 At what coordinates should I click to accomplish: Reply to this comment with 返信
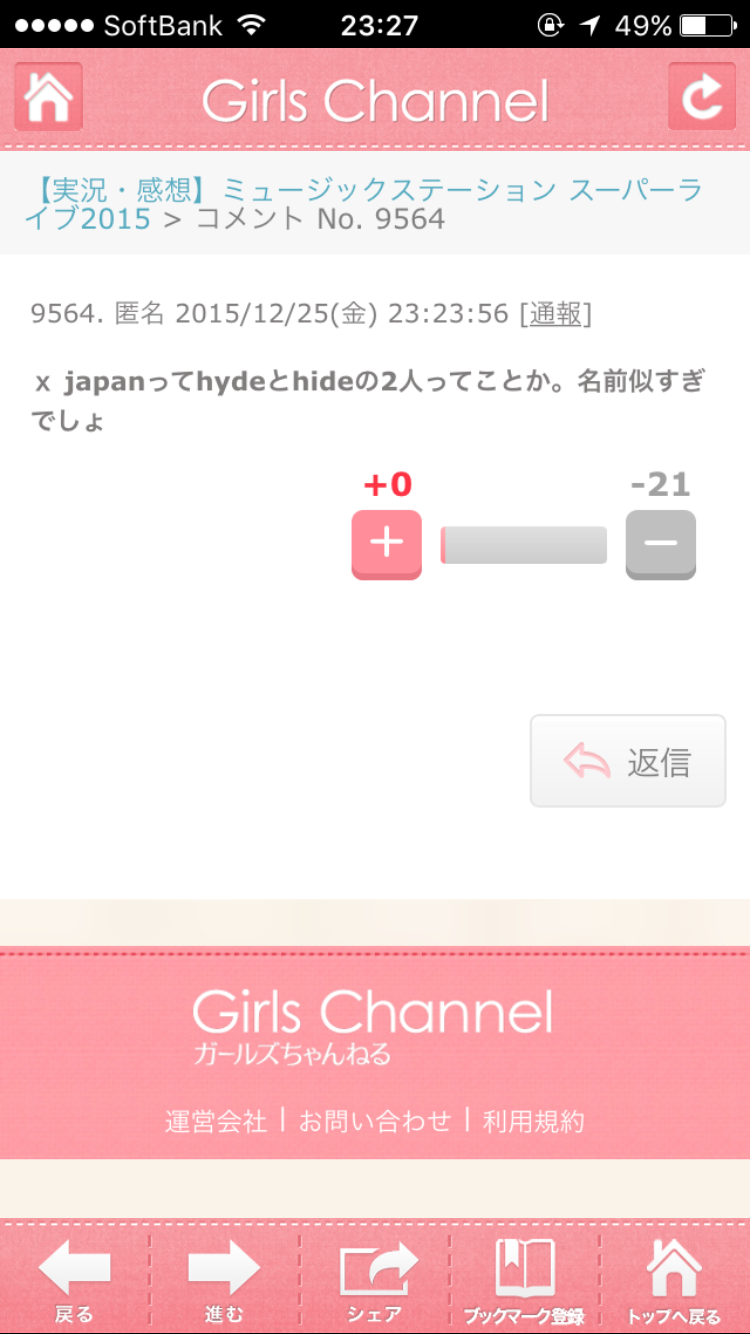click(628, 761)
